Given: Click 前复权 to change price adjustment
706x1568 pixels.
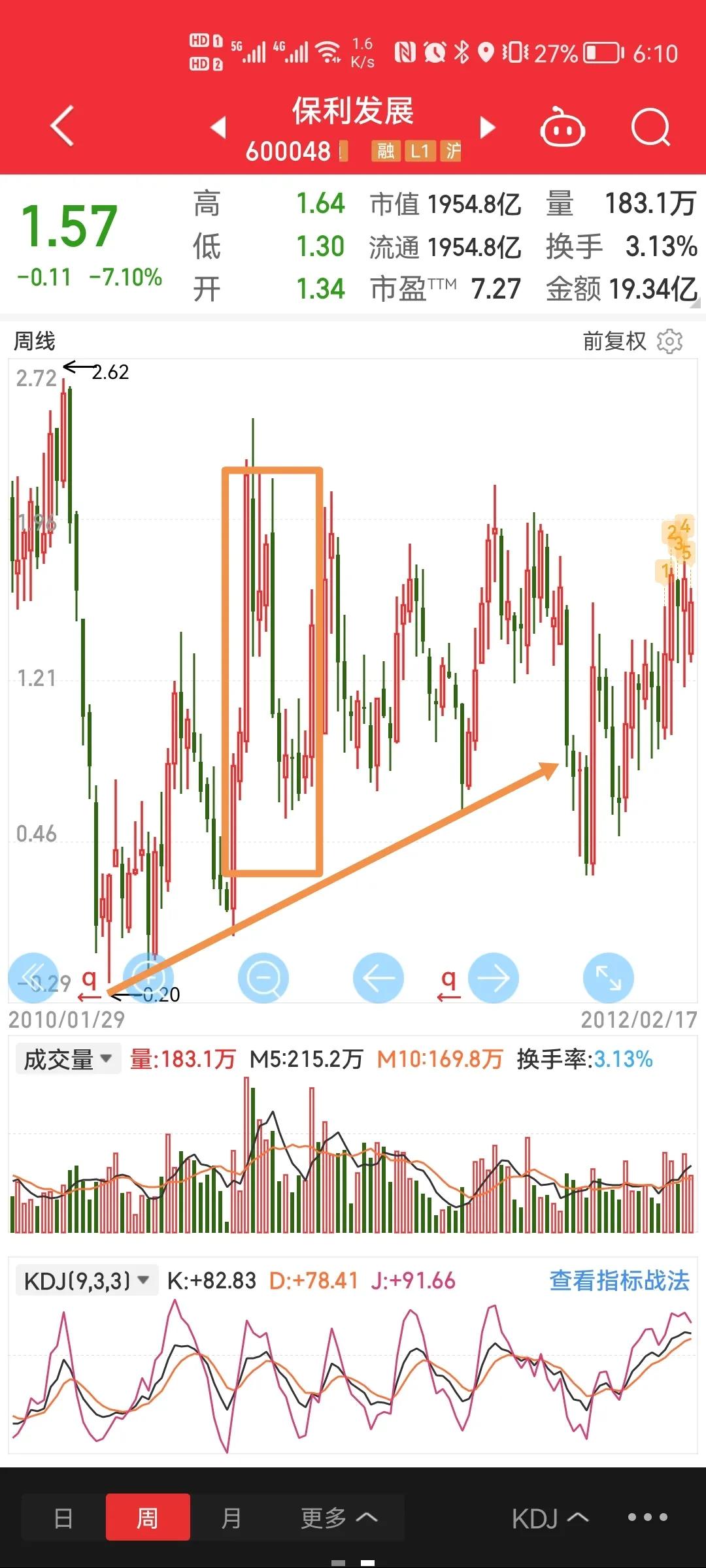Looking at the screenshot, I should (613, 340).
